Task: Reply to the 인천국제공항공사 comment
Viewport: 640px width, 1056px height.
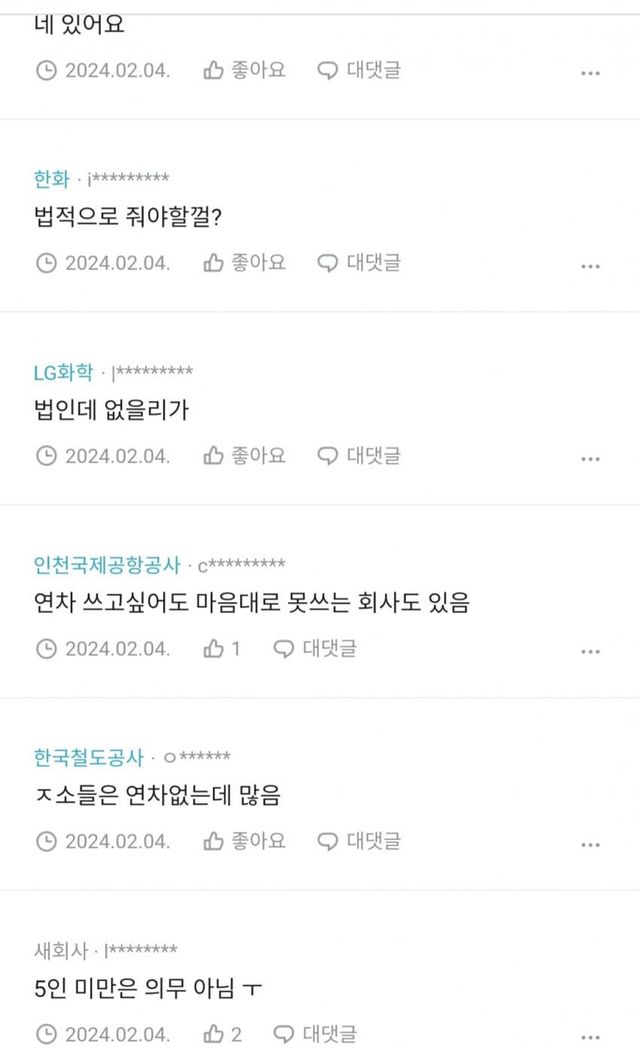Action: (316, 649)
